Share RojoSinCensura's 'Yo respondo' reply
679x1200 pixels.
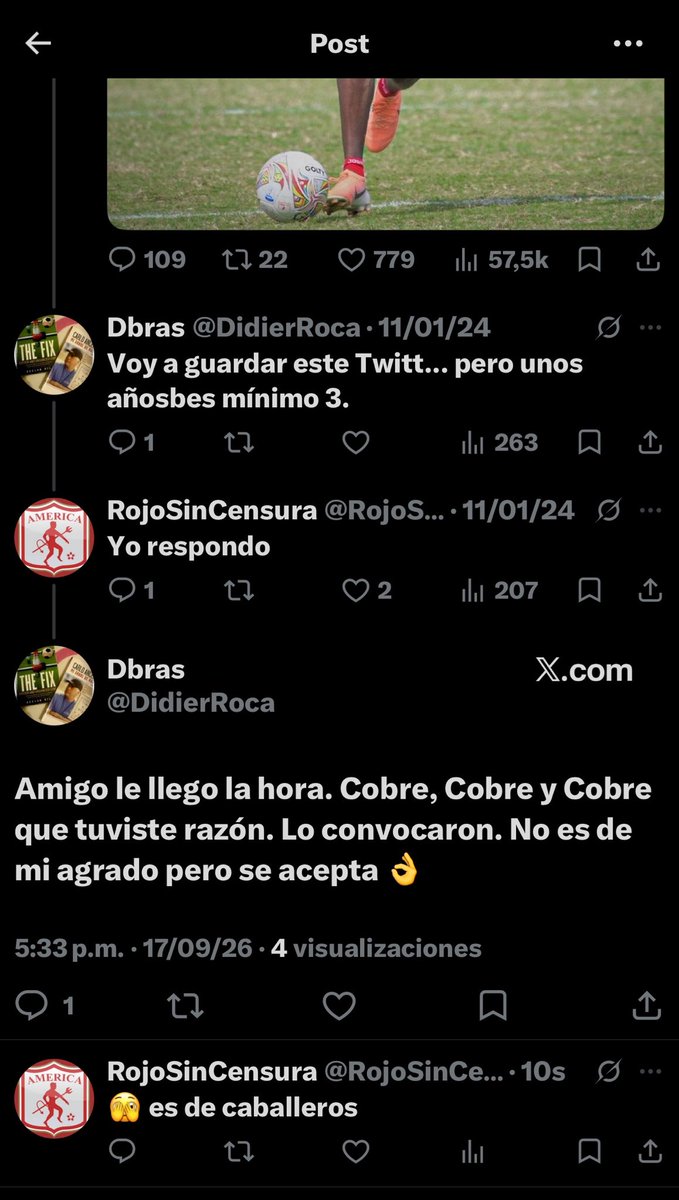649,590
